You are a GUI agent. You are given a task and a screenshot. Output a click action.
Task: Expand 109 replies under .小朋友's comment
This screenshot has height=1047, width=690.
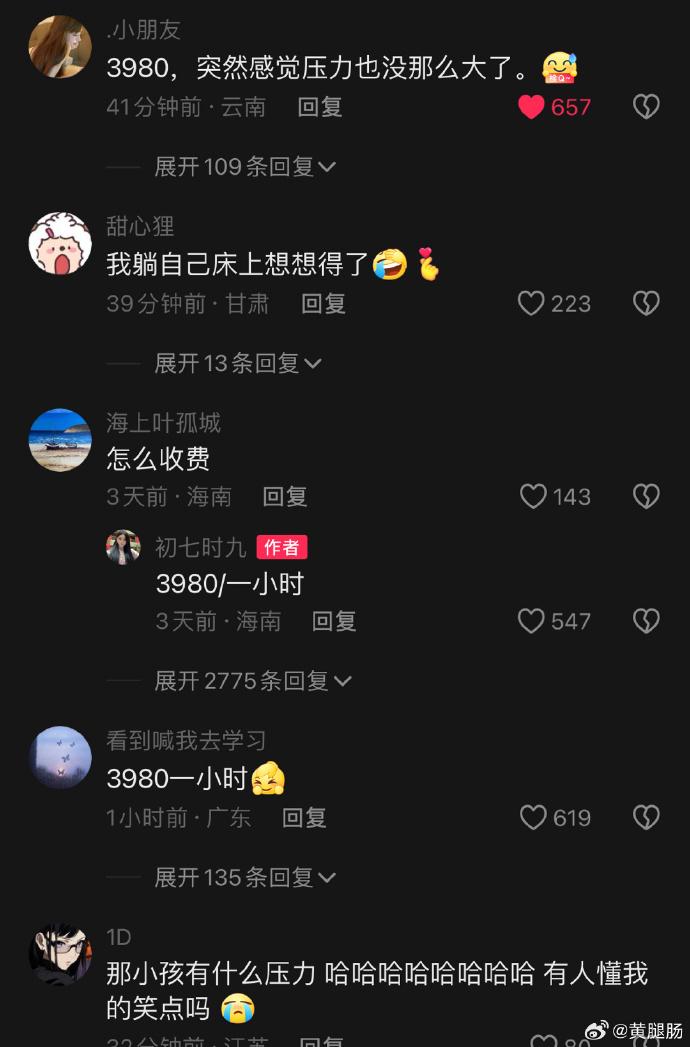[245, 167]
